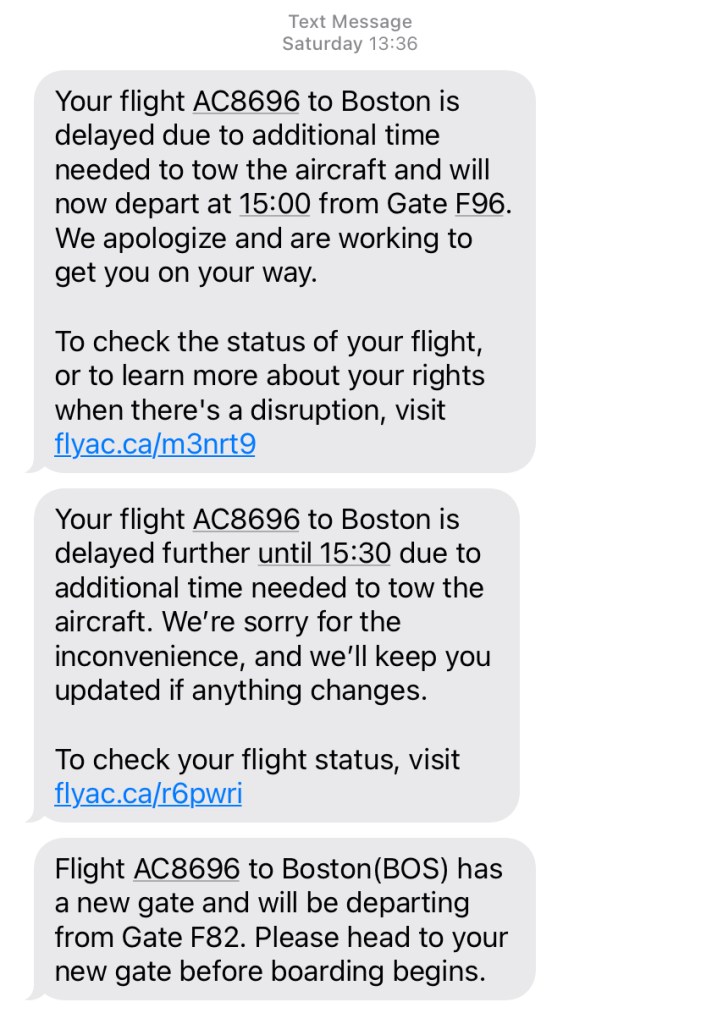The width and height of the screenshot is (701, 1024).
Task: Tap AC8696 in the Gate F82 message
Action: tap(187, 869)
